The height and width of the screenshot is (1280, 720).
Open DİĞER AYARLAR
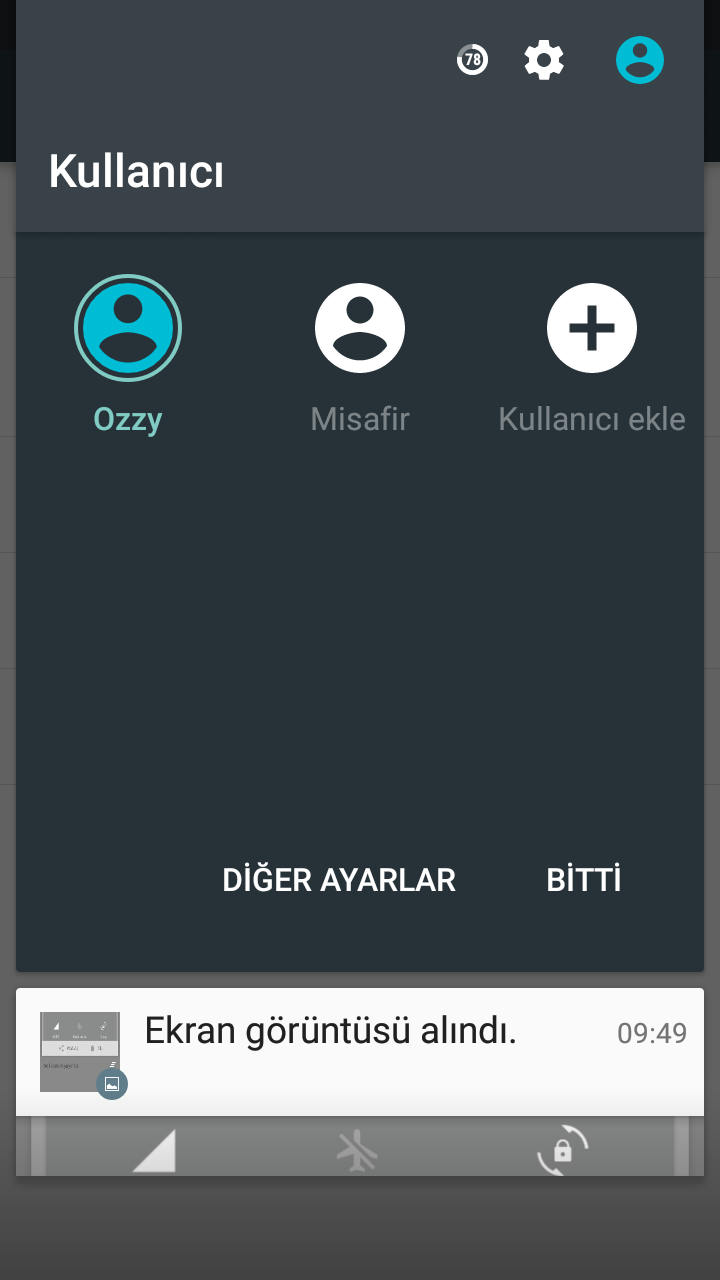tap(339, 880)
